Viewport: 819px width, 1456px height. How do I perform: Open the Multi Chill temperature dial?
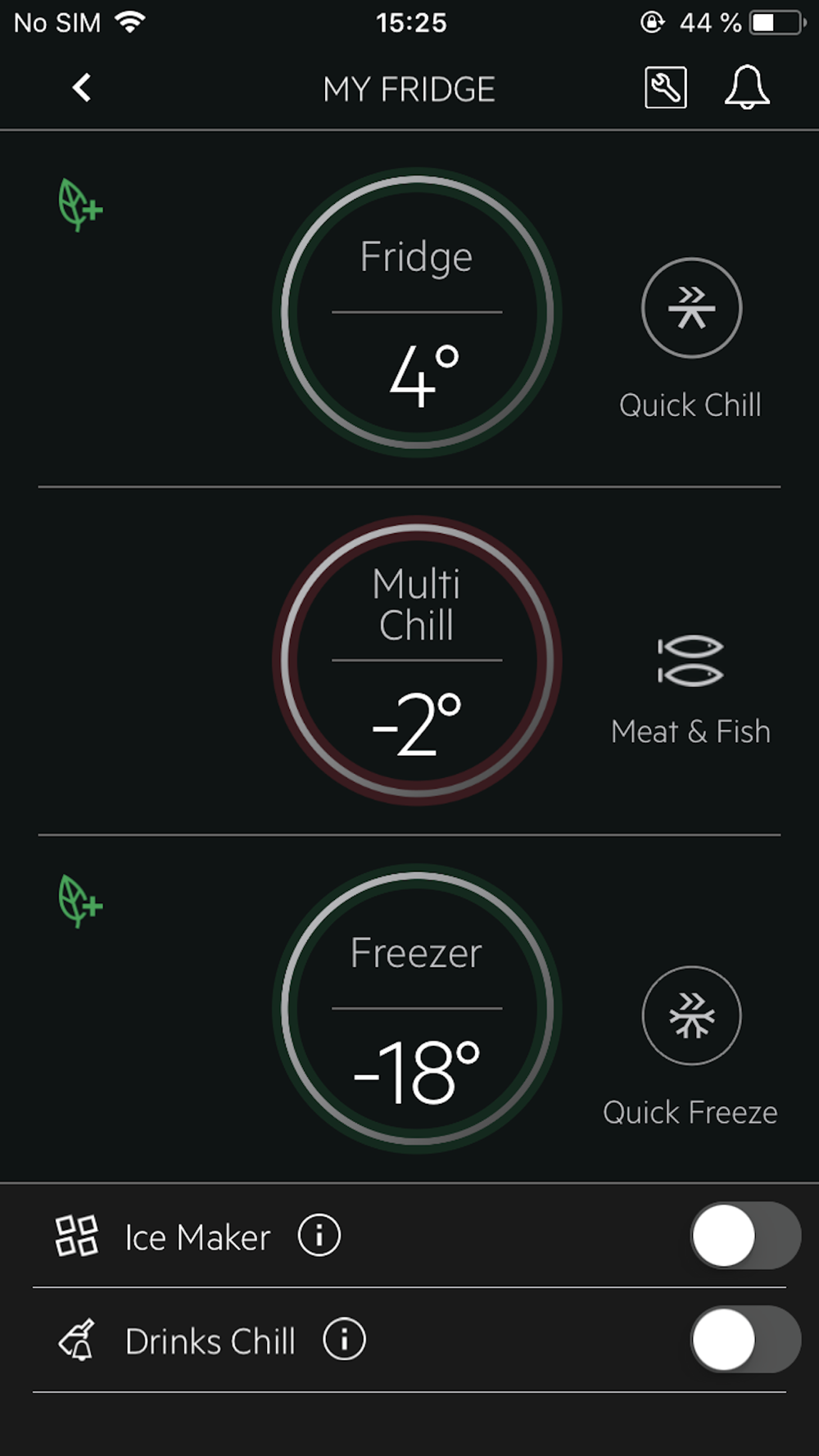coord(417,660)
